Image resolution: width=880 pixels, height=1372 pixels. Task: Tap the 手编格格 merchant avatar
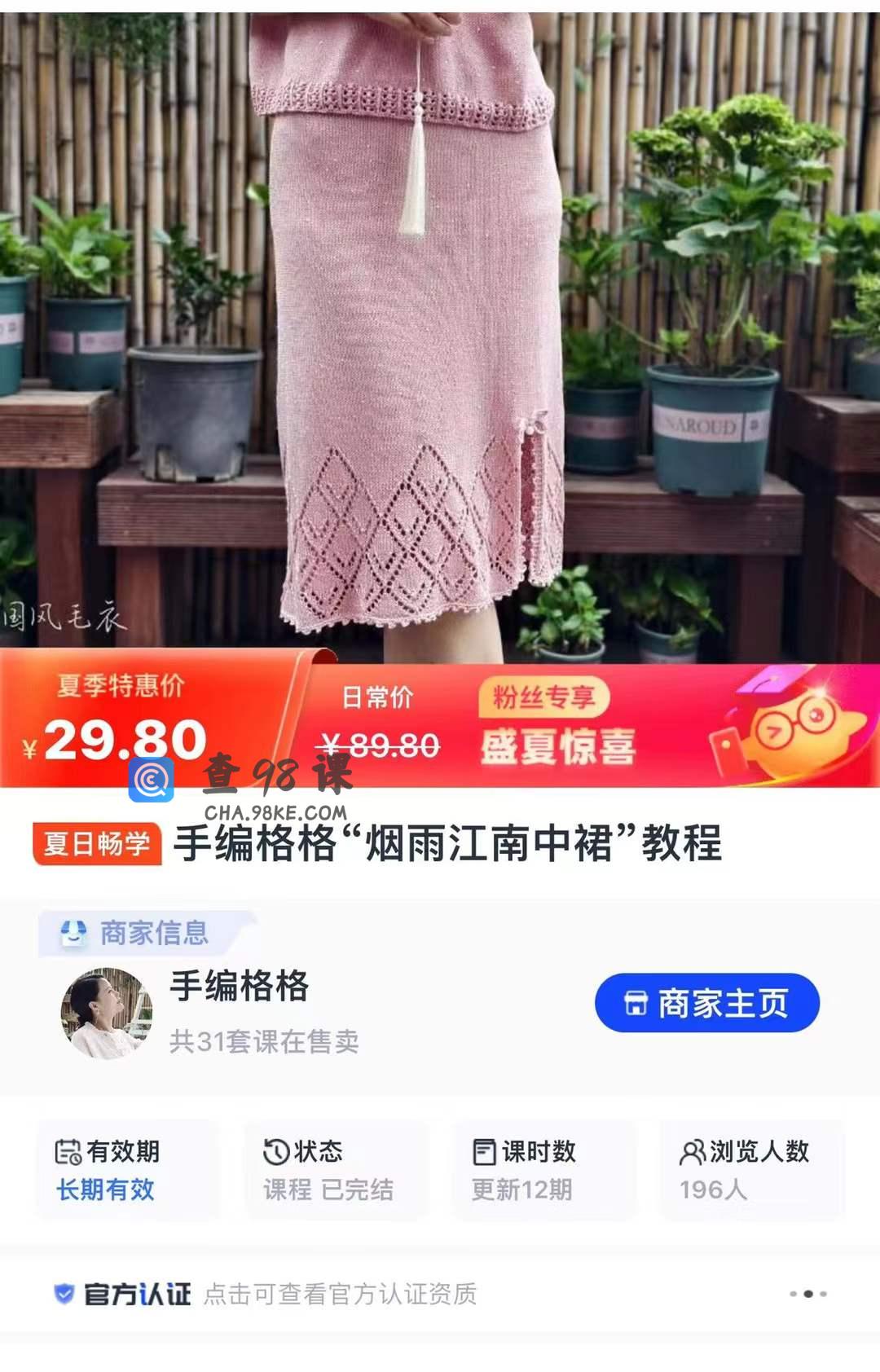pyautogui.click(x=107, y=1014)
